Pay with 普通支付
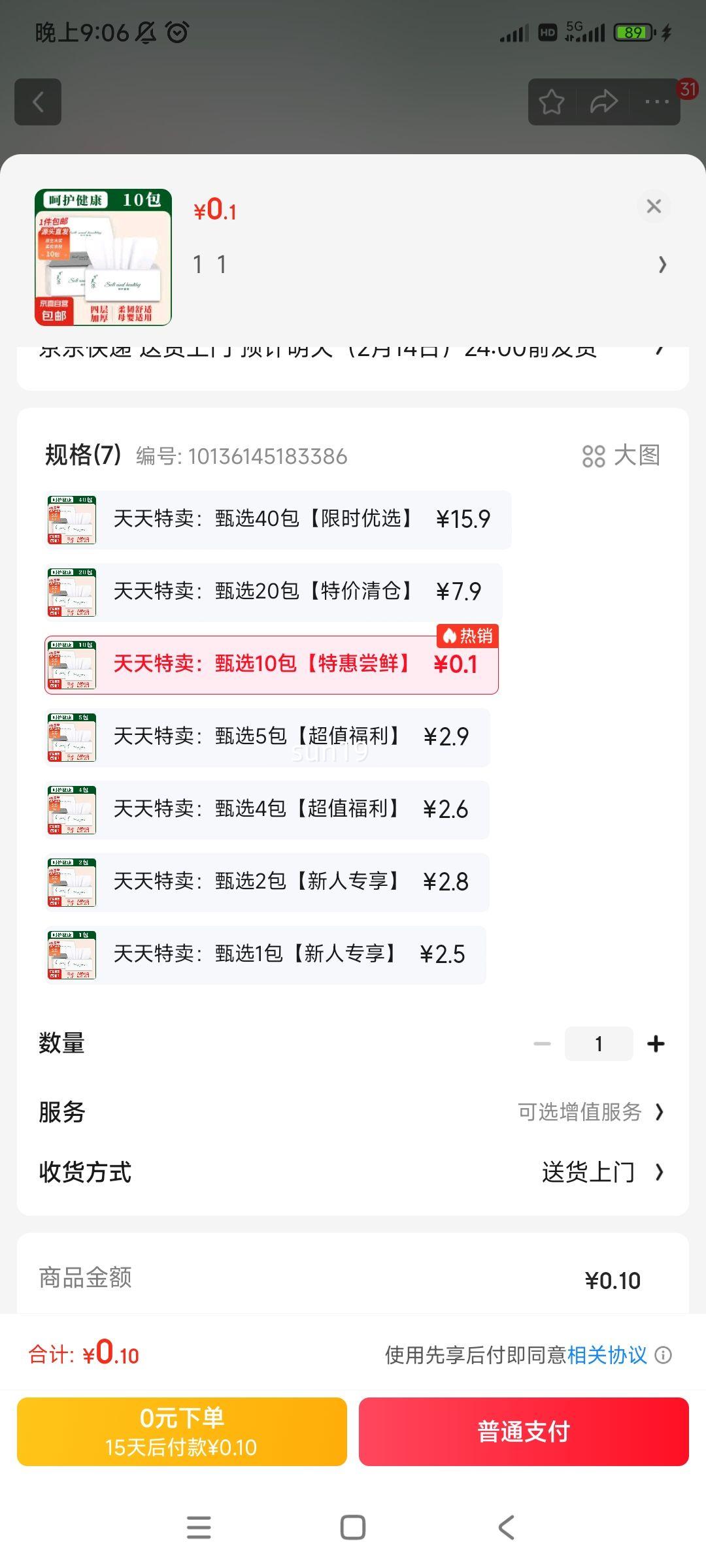The height and width of the screenshot is (1568, 706). (524, 1431)
